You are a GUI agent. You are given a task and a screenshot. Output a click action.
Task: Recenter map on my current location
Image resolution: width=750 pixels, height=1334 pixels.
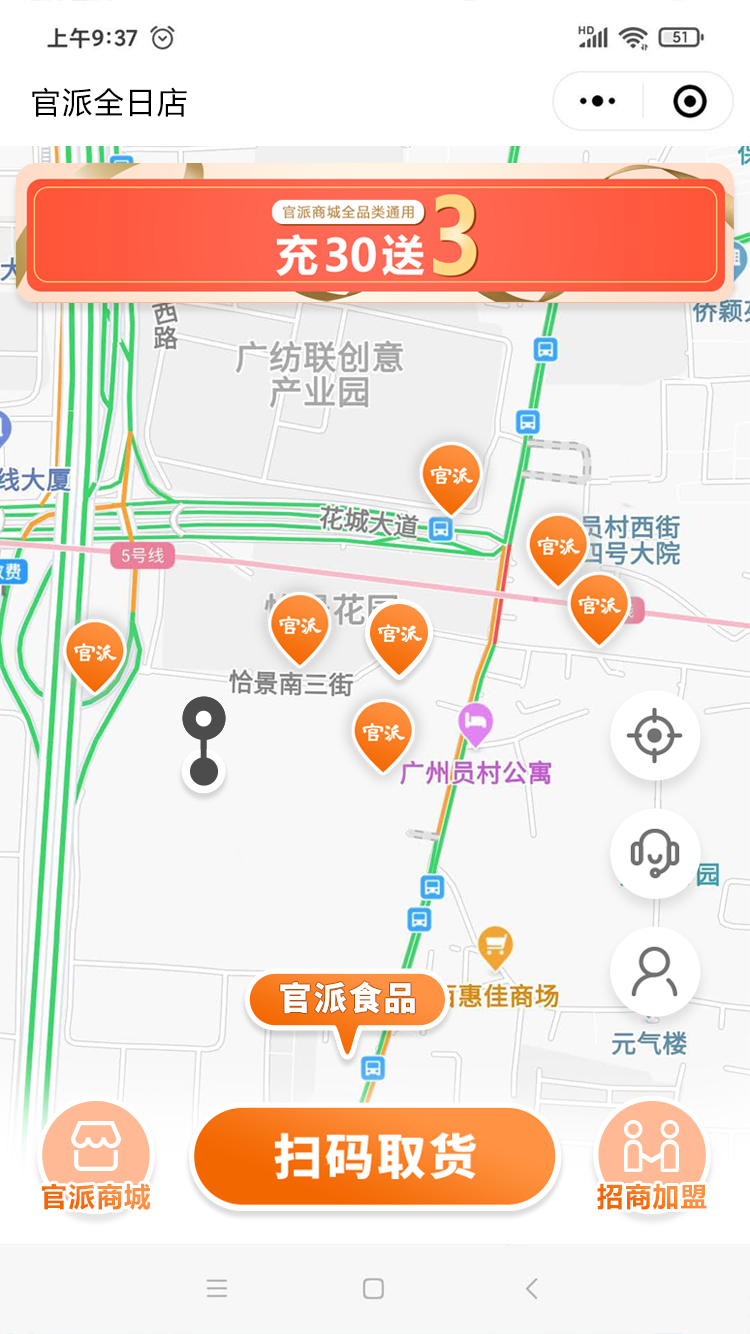(655, 736)
